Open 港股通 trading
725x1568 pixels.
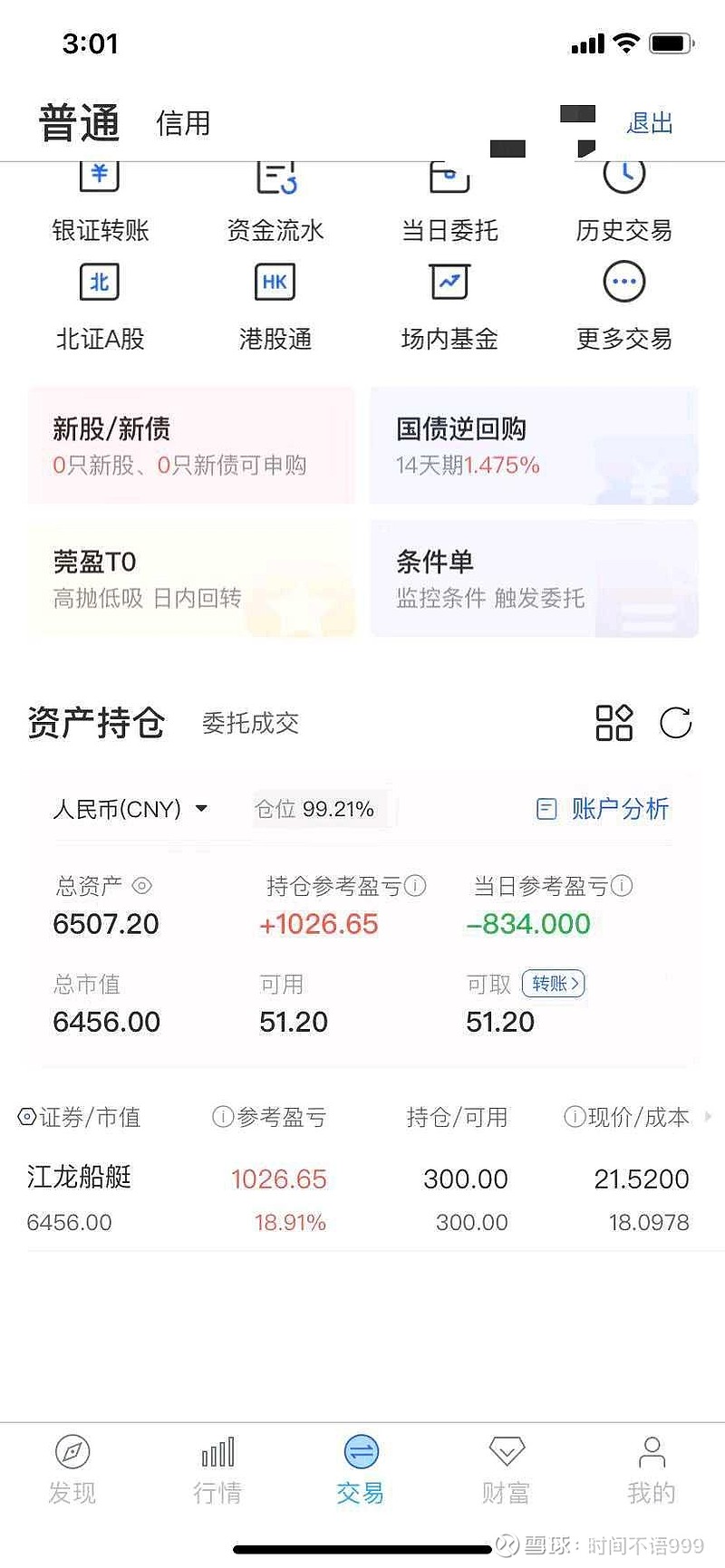[275, 306]
